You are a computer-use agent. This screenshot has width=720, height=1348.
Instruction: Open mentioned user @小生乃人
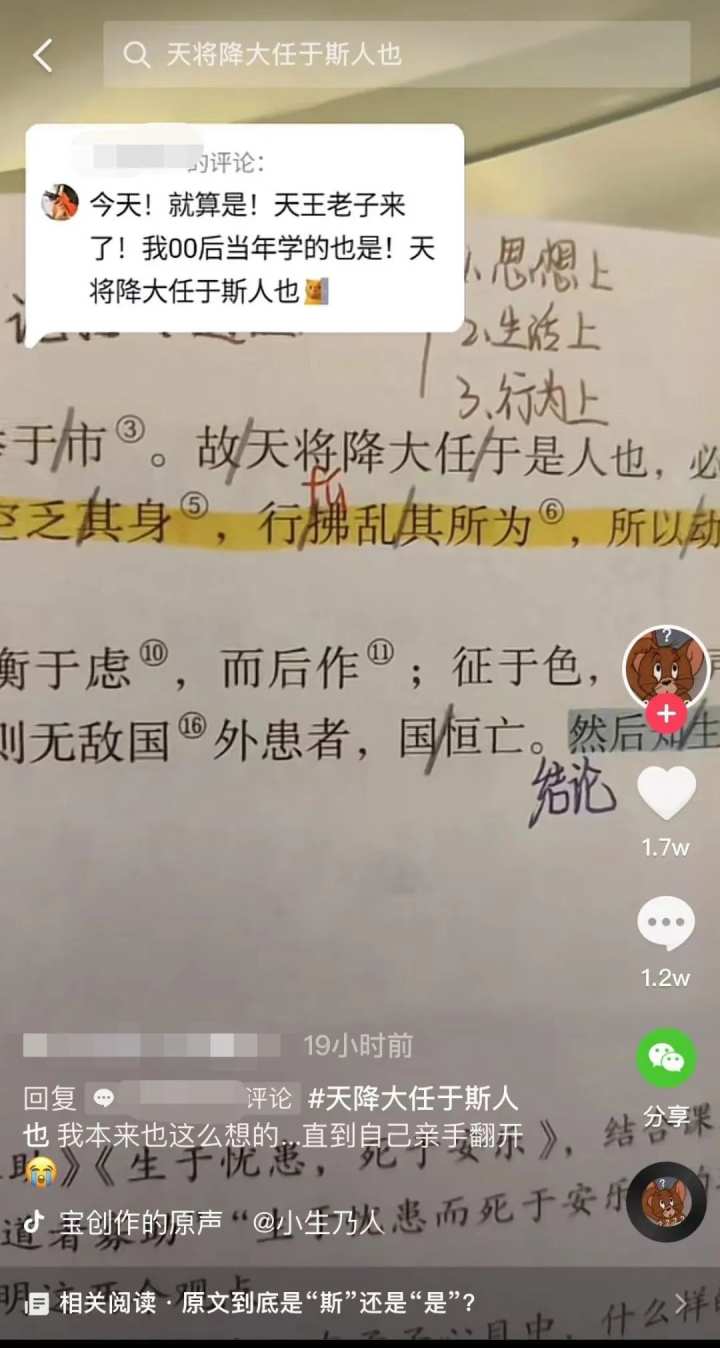[x=318, y=1222]
